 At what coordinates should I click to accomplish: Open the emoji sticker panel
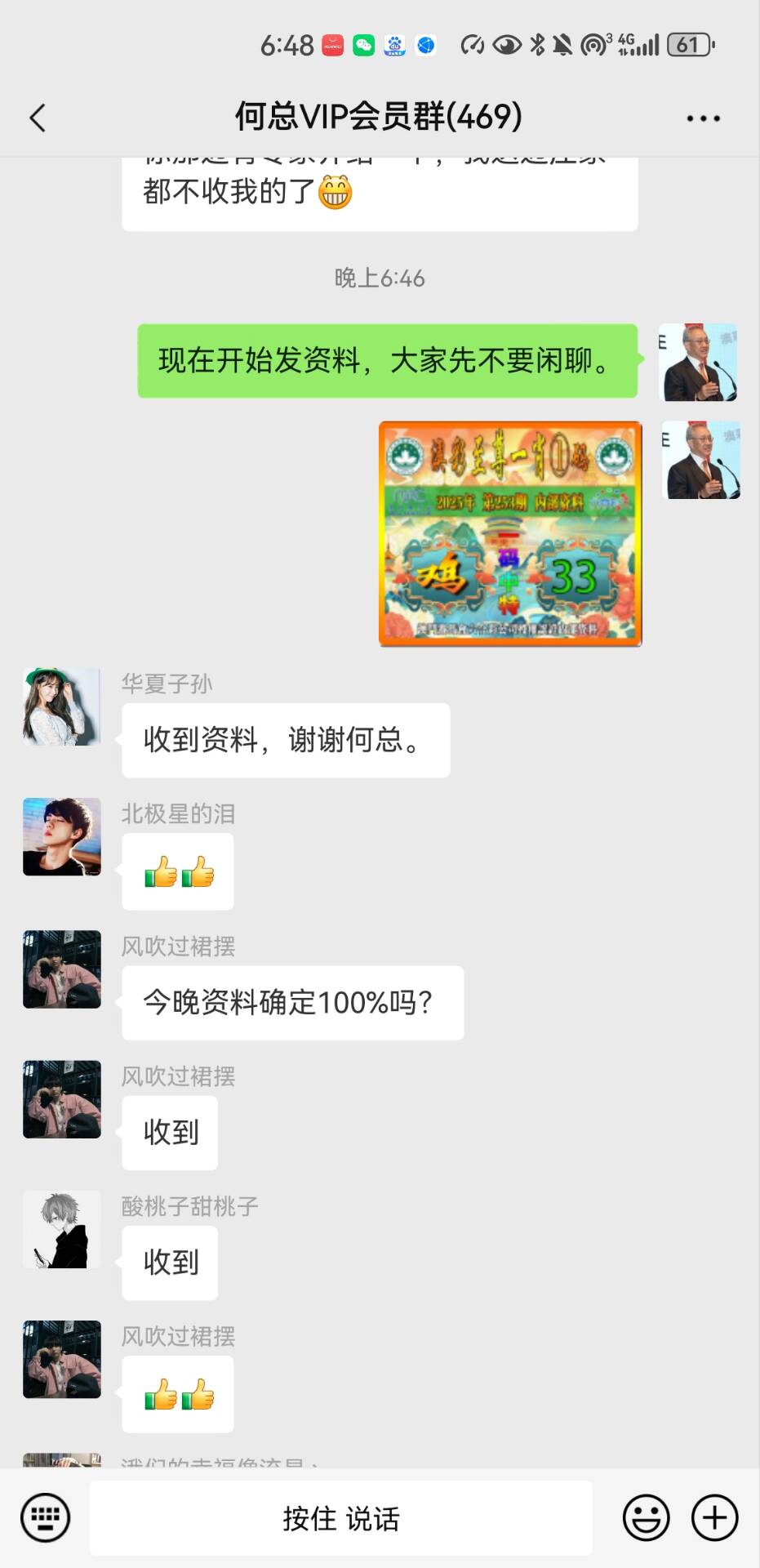(x=646, y=1518)
